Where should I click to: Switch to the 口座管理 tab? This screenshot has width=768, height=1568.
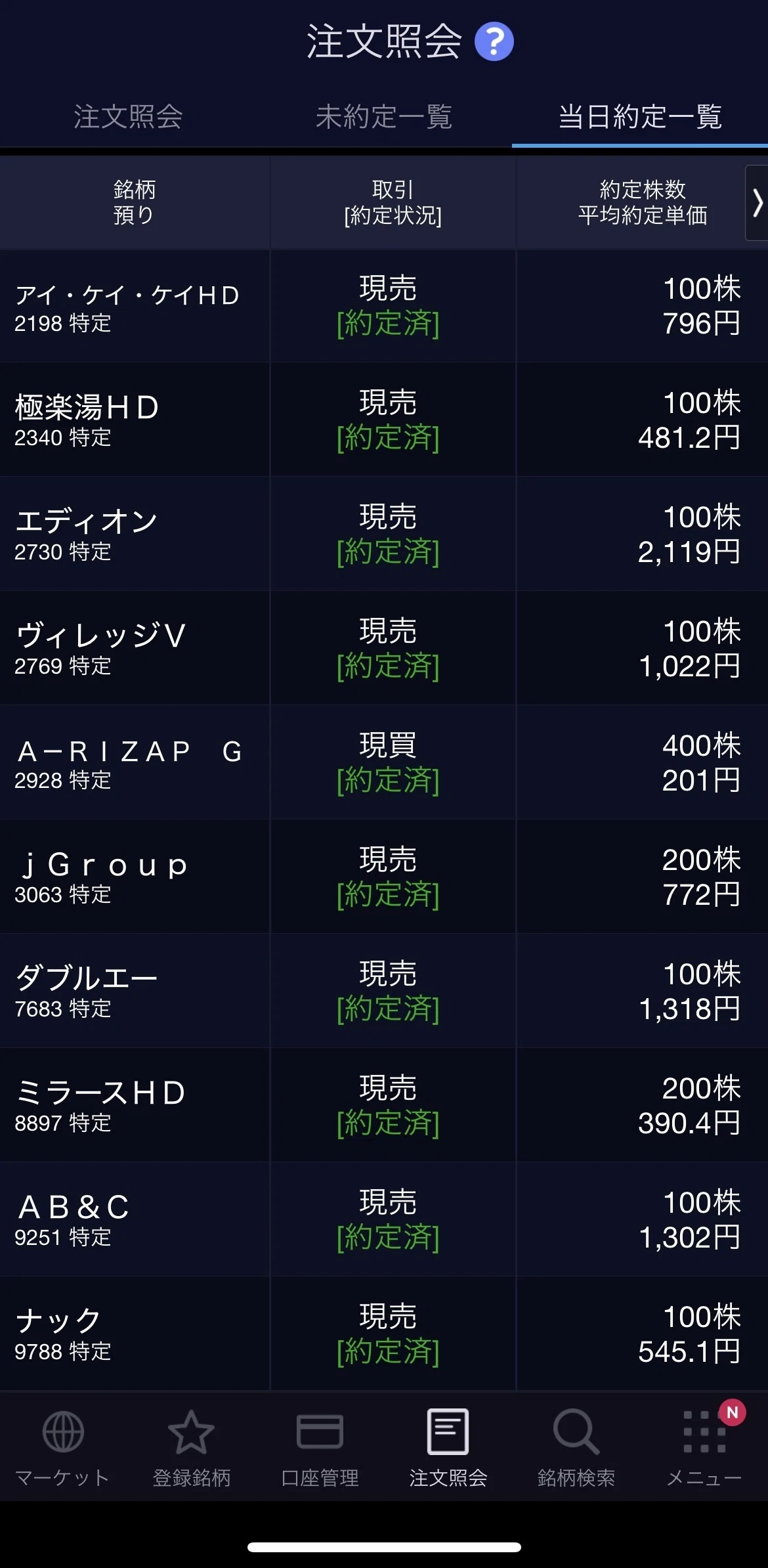[320, 1448]
